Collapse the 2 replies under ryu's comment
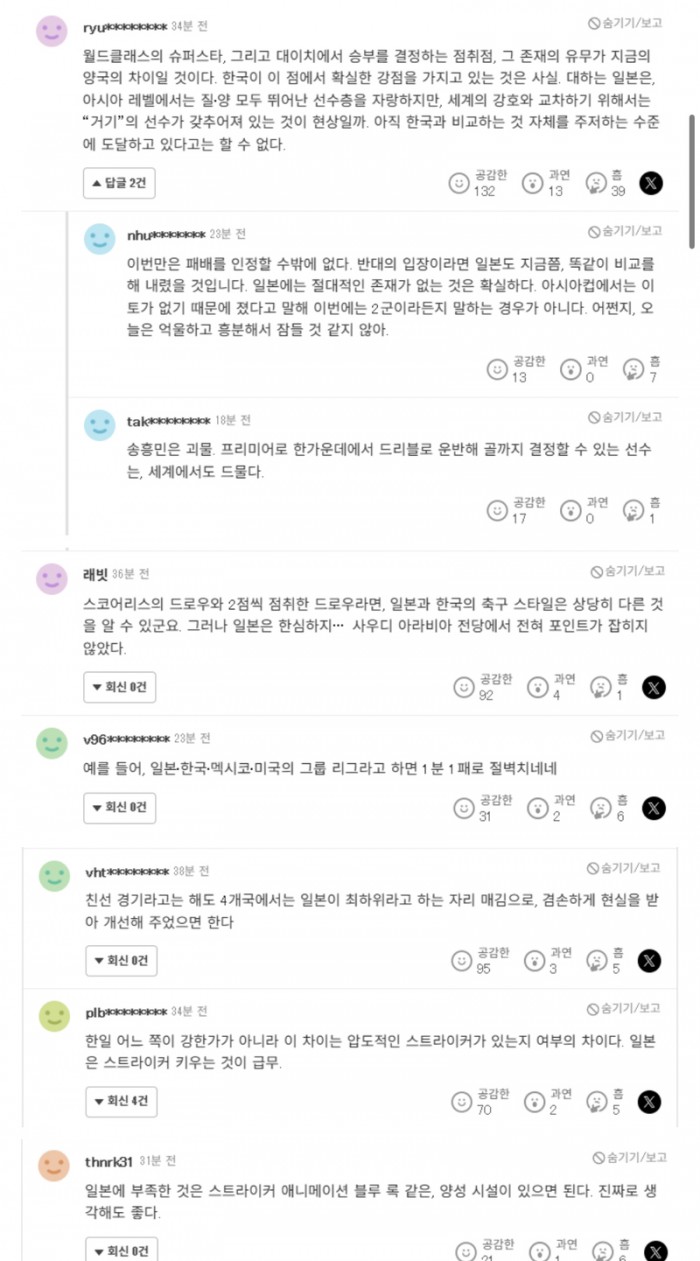 pyautogui.click(x=119, y=183)
